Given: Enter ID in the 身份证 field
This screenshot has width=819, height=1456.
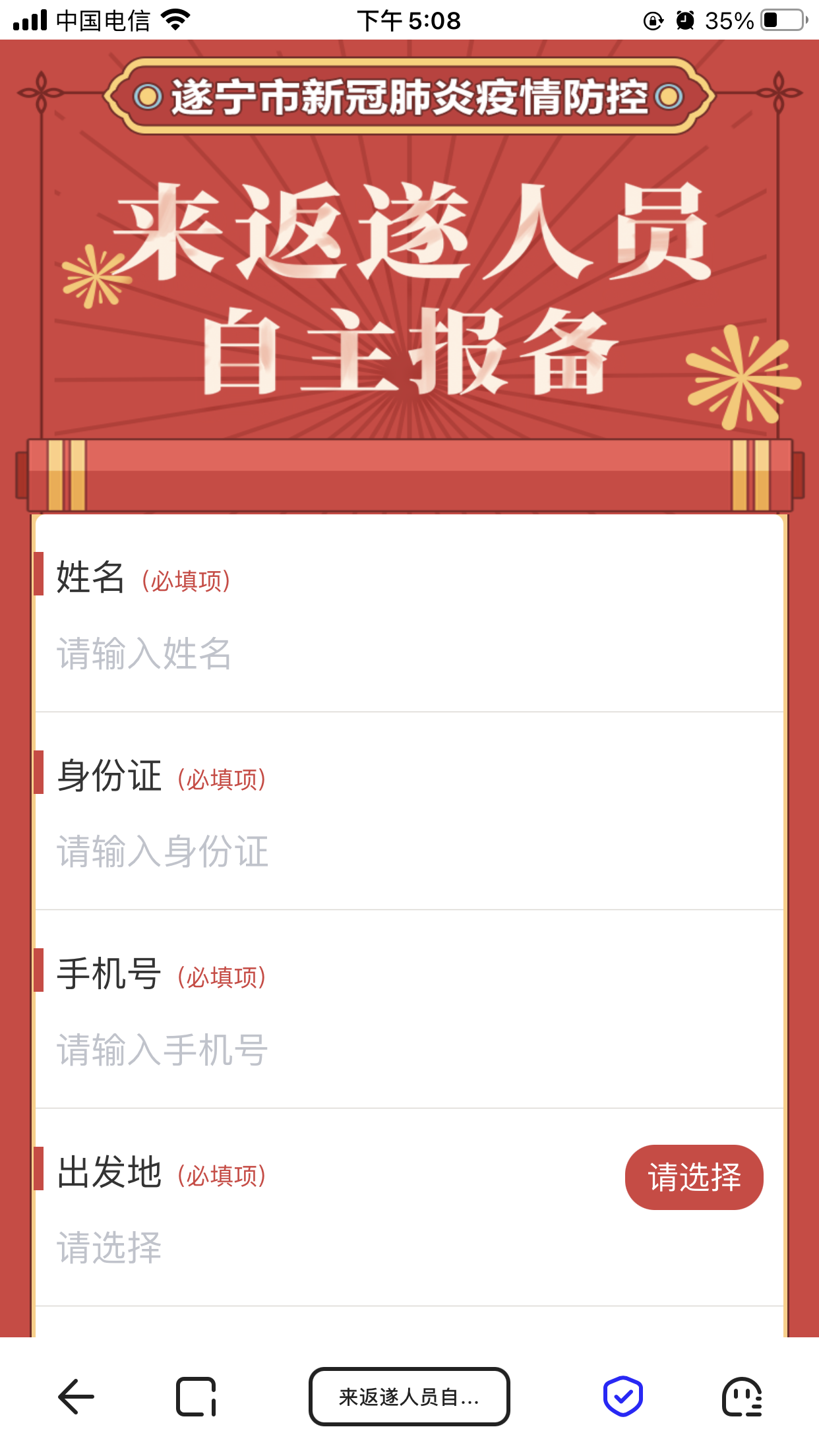Looking at the screenshot, I should (409, 851).
